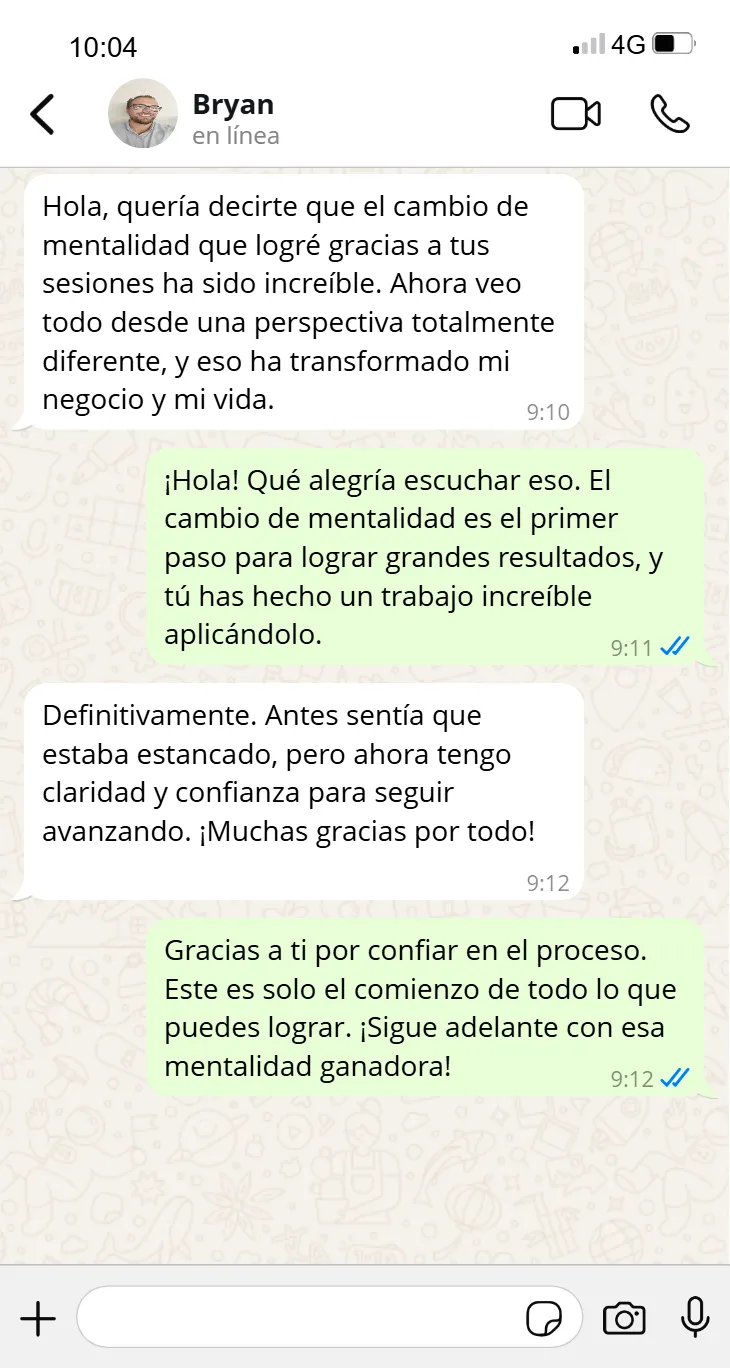
Task: Focus the message text field
Action: coord(300,1319)
